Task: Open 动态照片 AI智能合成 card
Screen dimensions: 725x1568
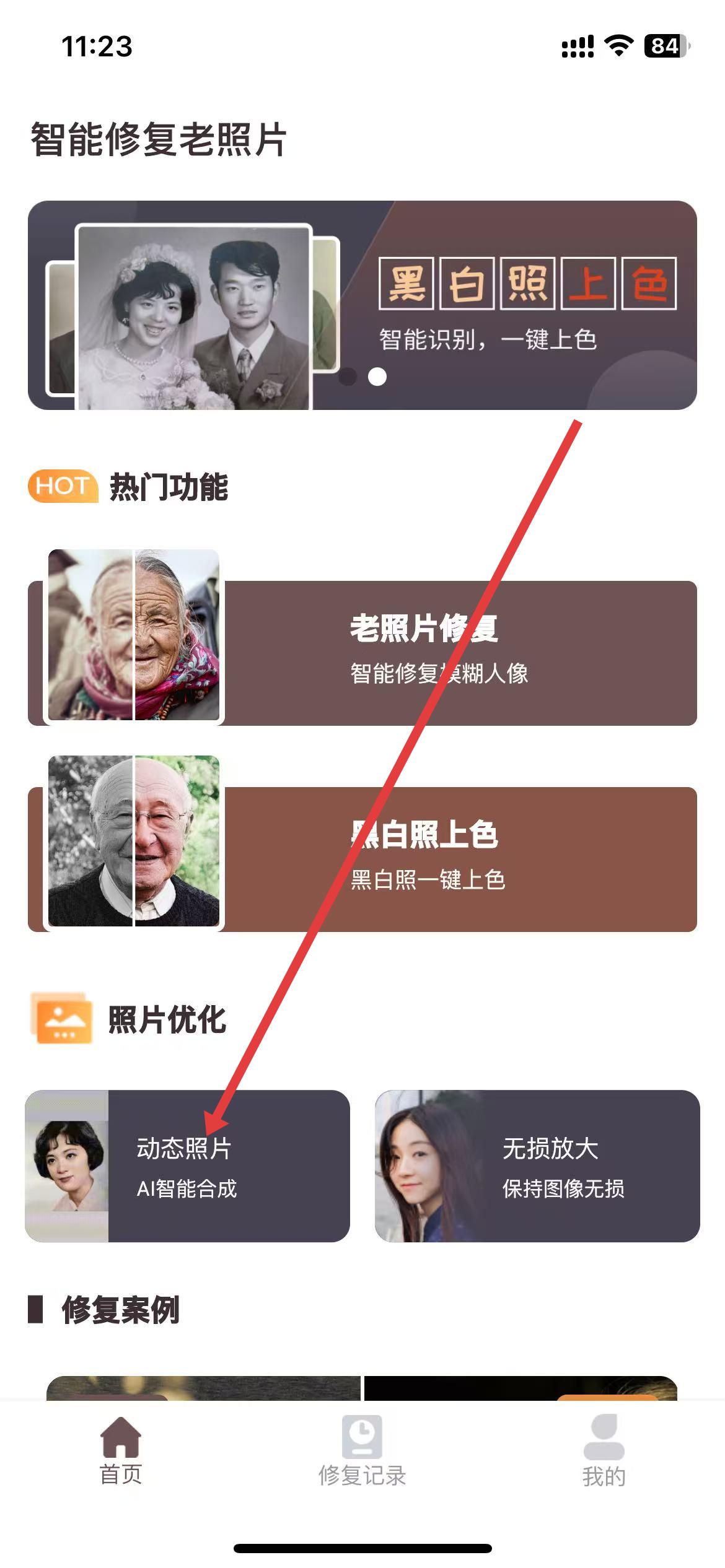Action: coord(187,1165)
